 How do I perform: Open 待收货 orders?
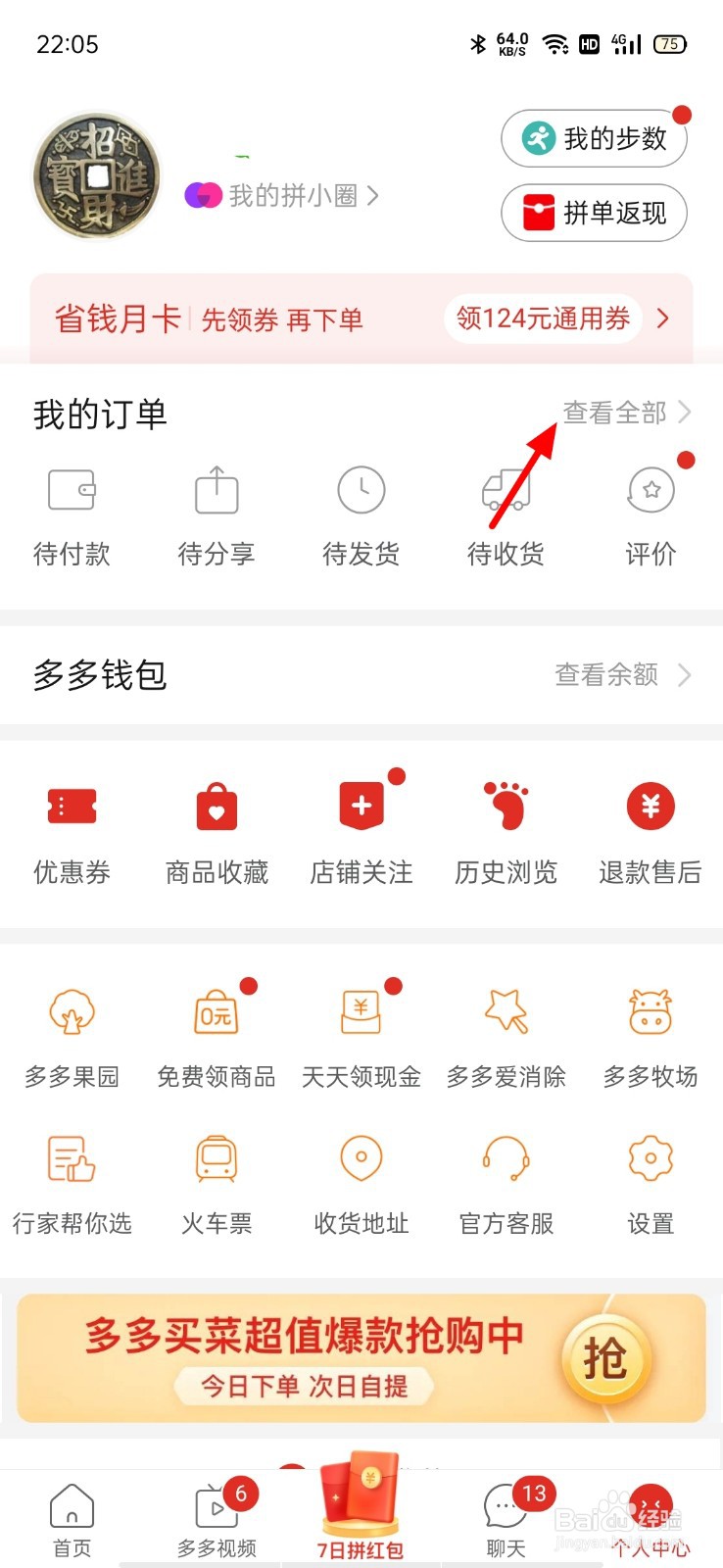(x=506, y=517)
